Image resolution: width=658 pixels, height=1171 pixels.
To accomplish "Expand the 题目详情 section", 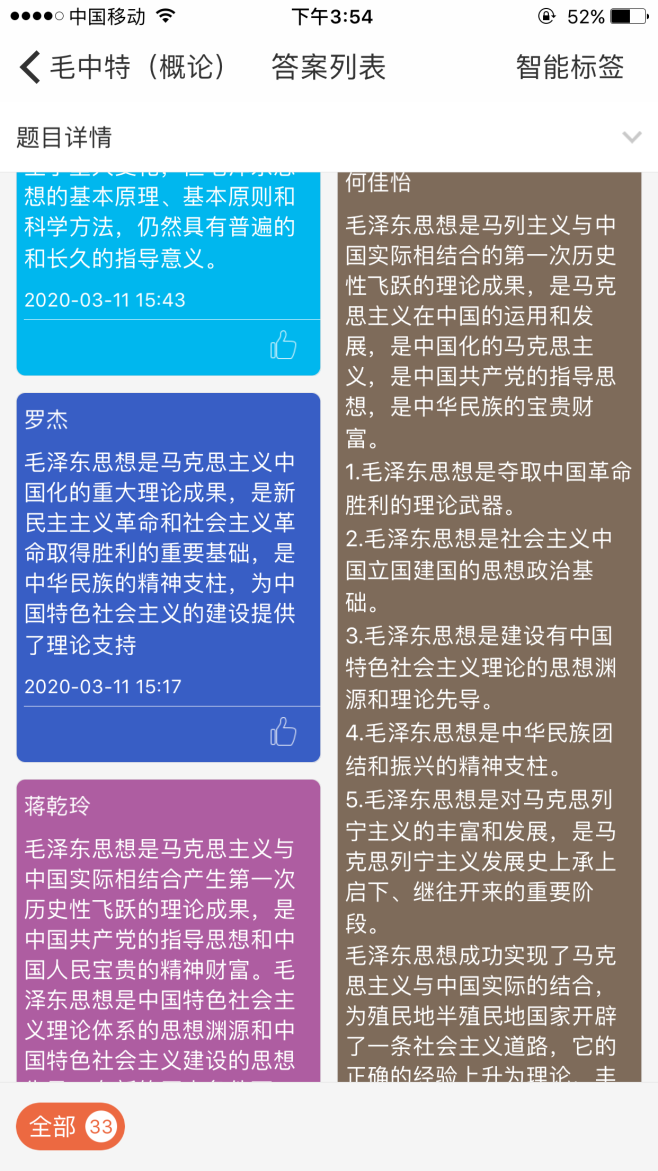I will (630, 137).
